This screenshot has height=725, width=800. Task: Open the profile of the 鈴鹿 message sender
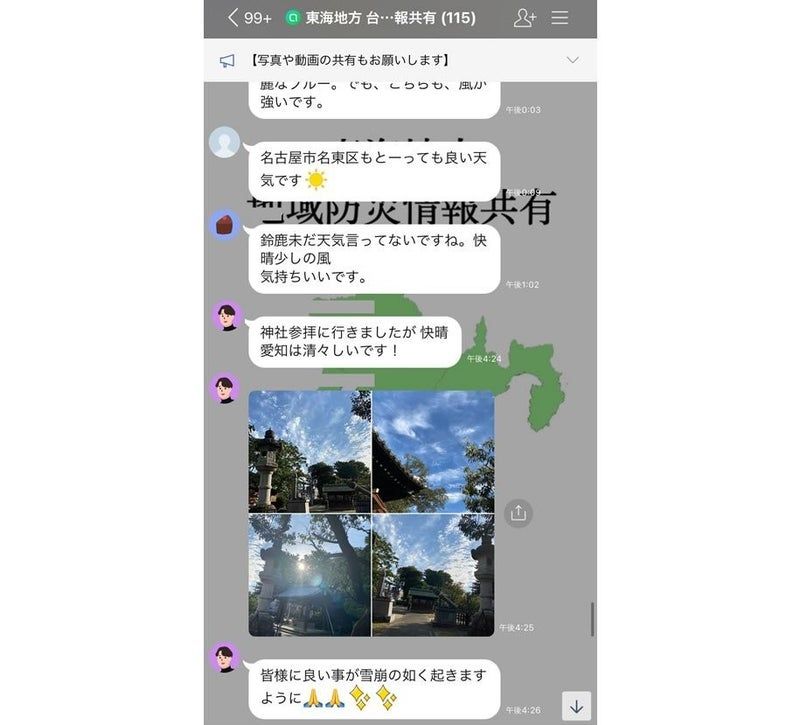click(x=224, y=225)
